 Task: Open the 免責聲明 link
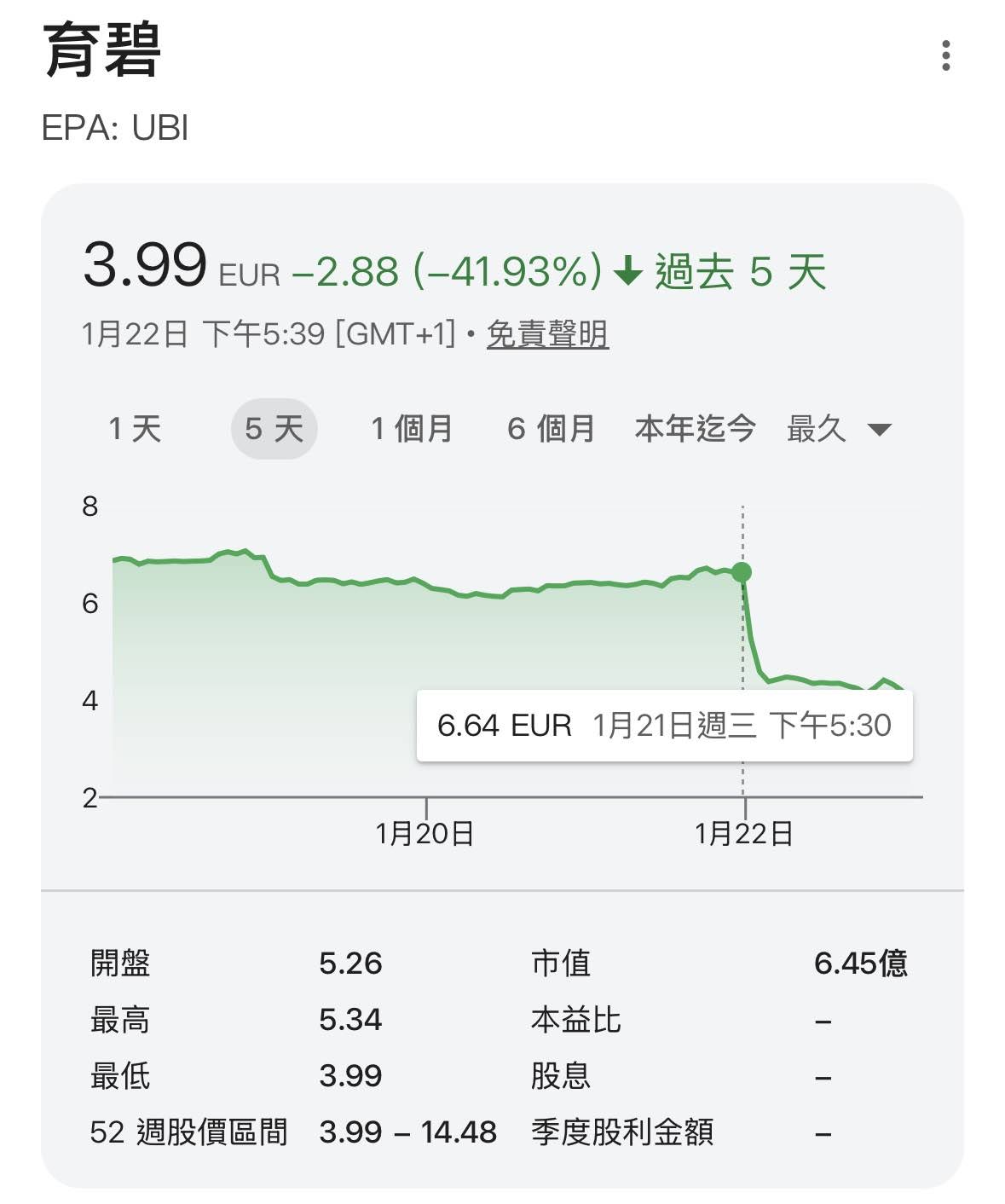coord(547,334)
